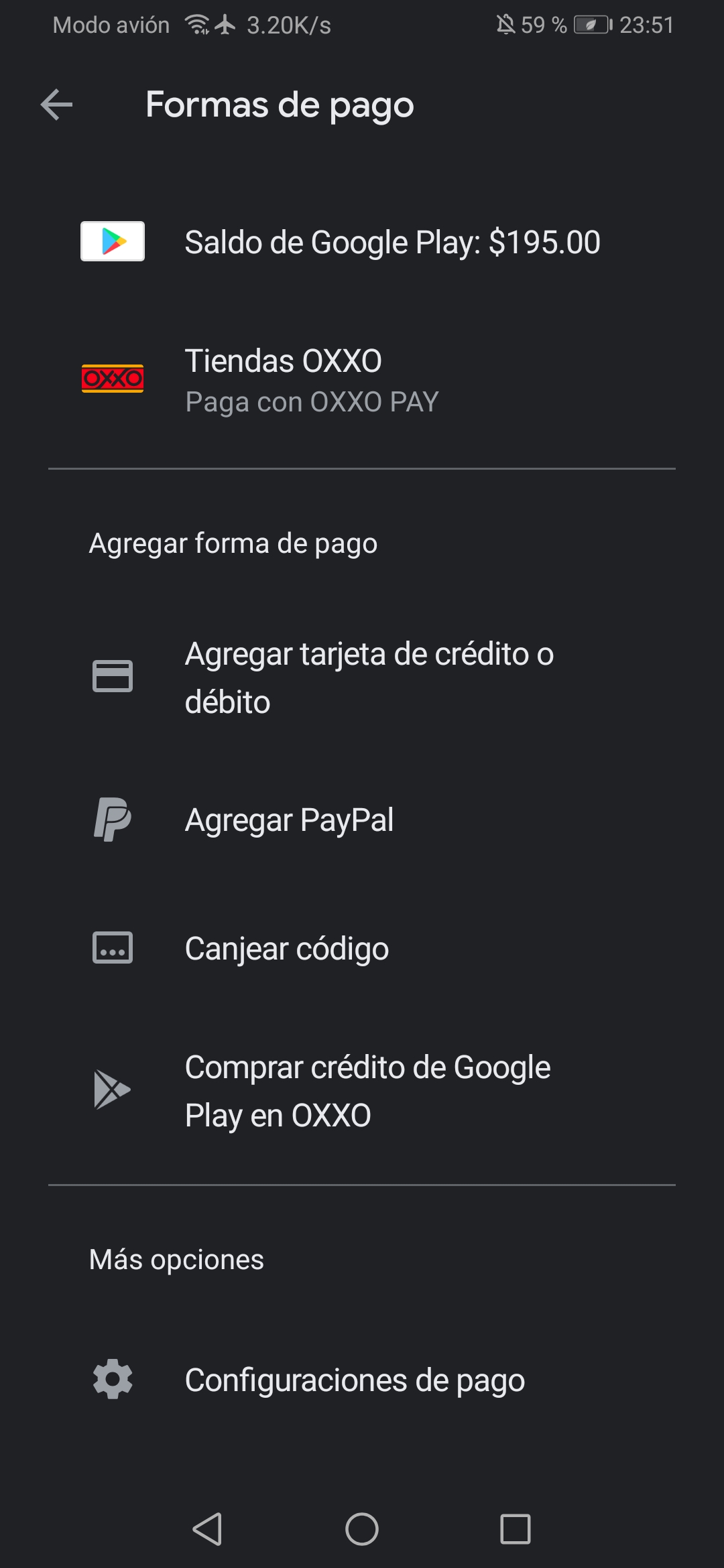Add a credit or debit card
The width and height of the screenshot is (724, 1568).
[362, 677]
